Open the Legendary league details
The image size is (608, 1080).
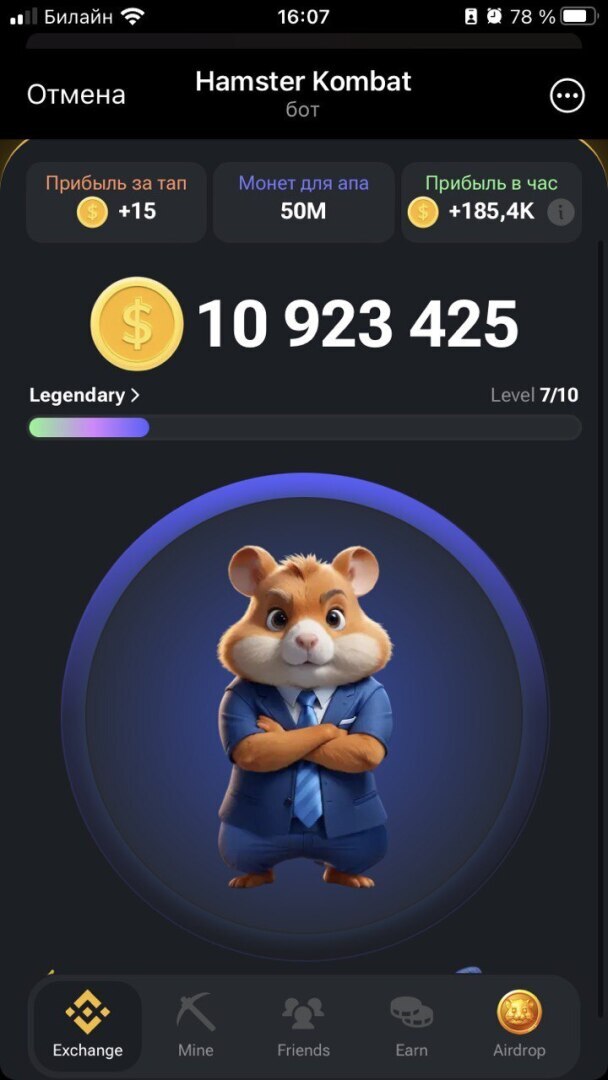85,395
